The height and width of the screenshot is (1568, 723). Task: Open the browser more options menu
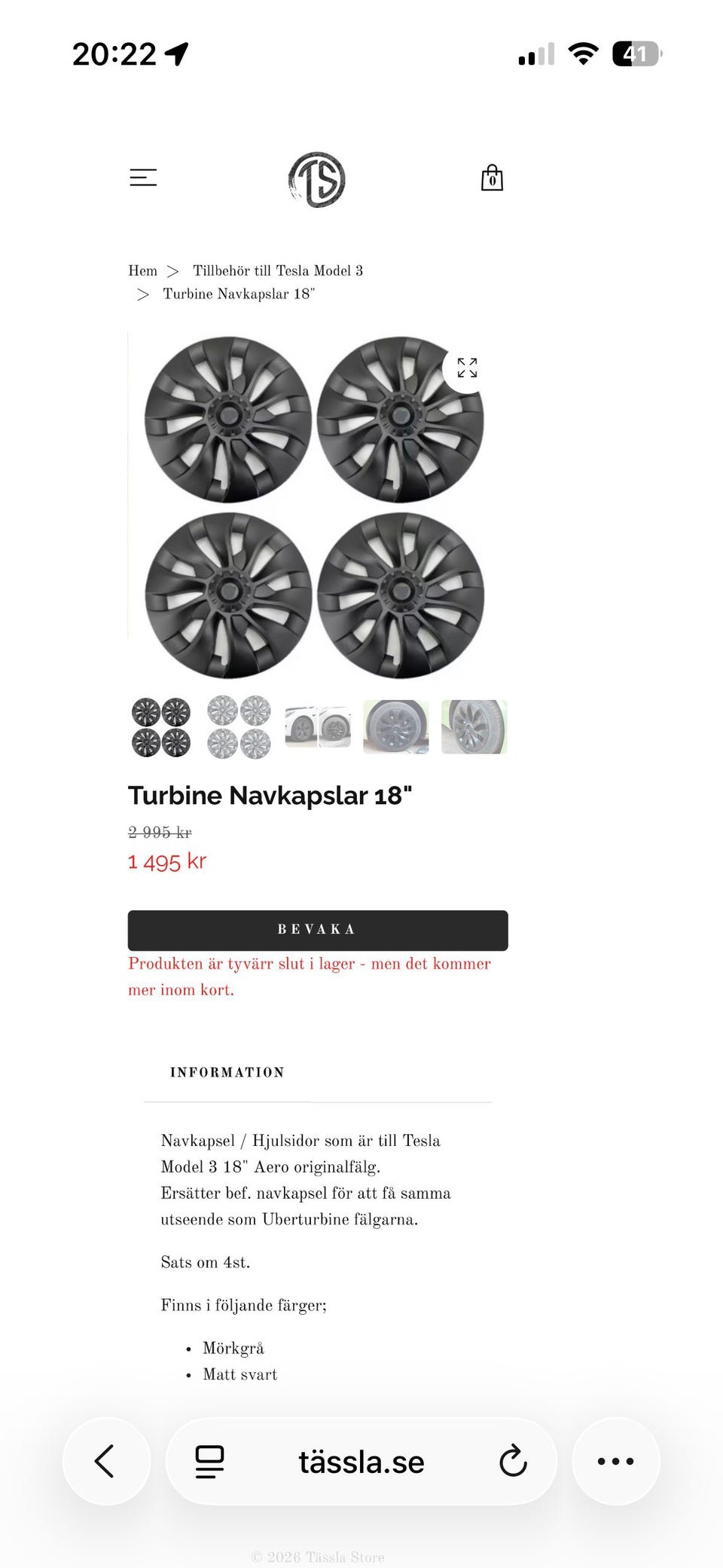[x=615, y=1461]
